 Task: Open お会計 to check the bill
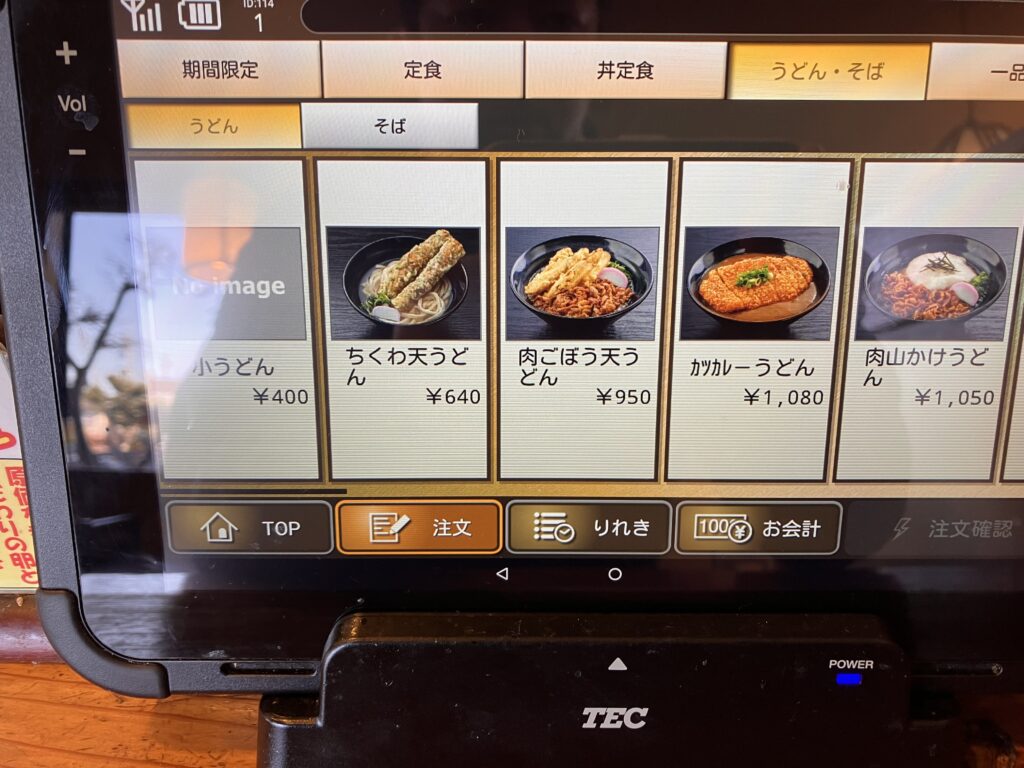[x=758, y=528]
